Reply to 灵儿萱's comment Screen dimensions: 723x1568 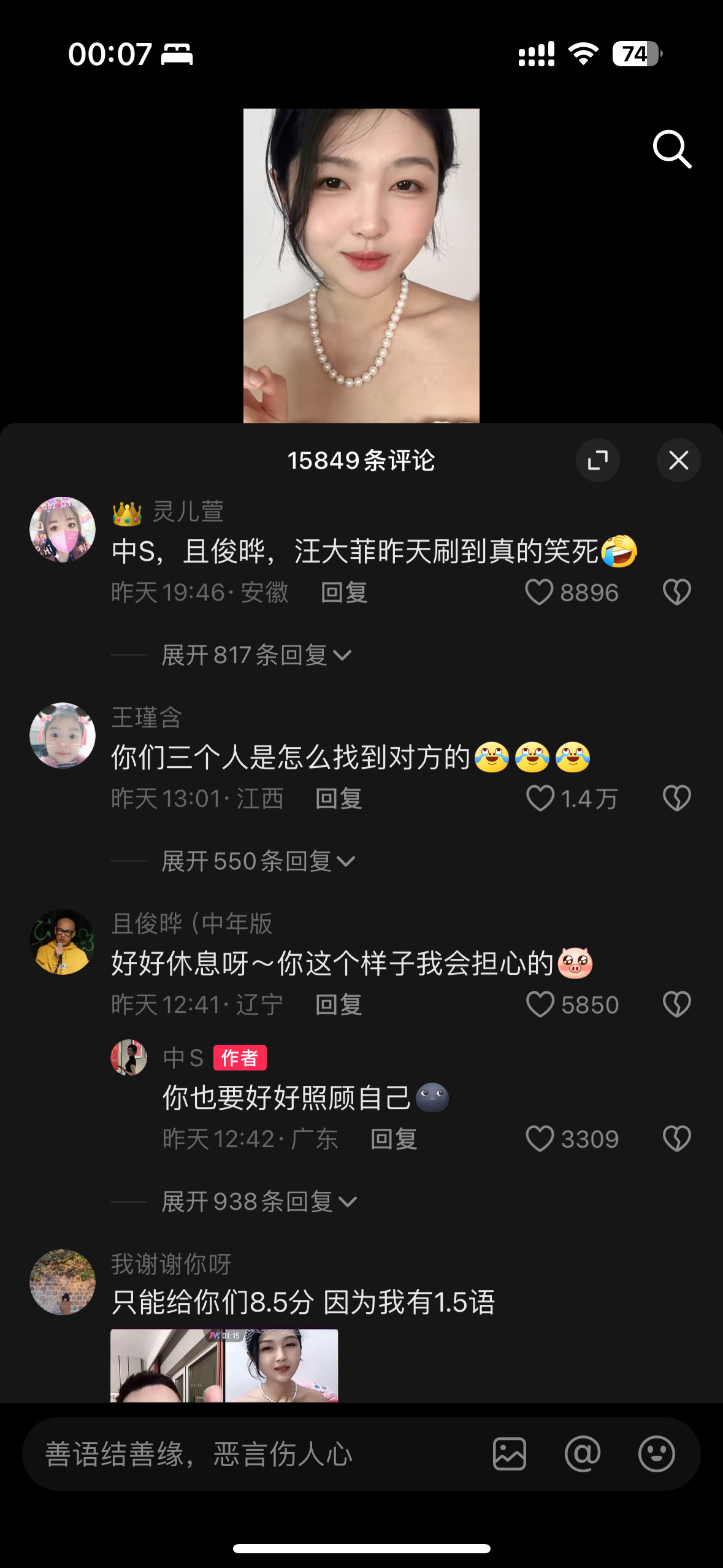click(x=344, y=593)
